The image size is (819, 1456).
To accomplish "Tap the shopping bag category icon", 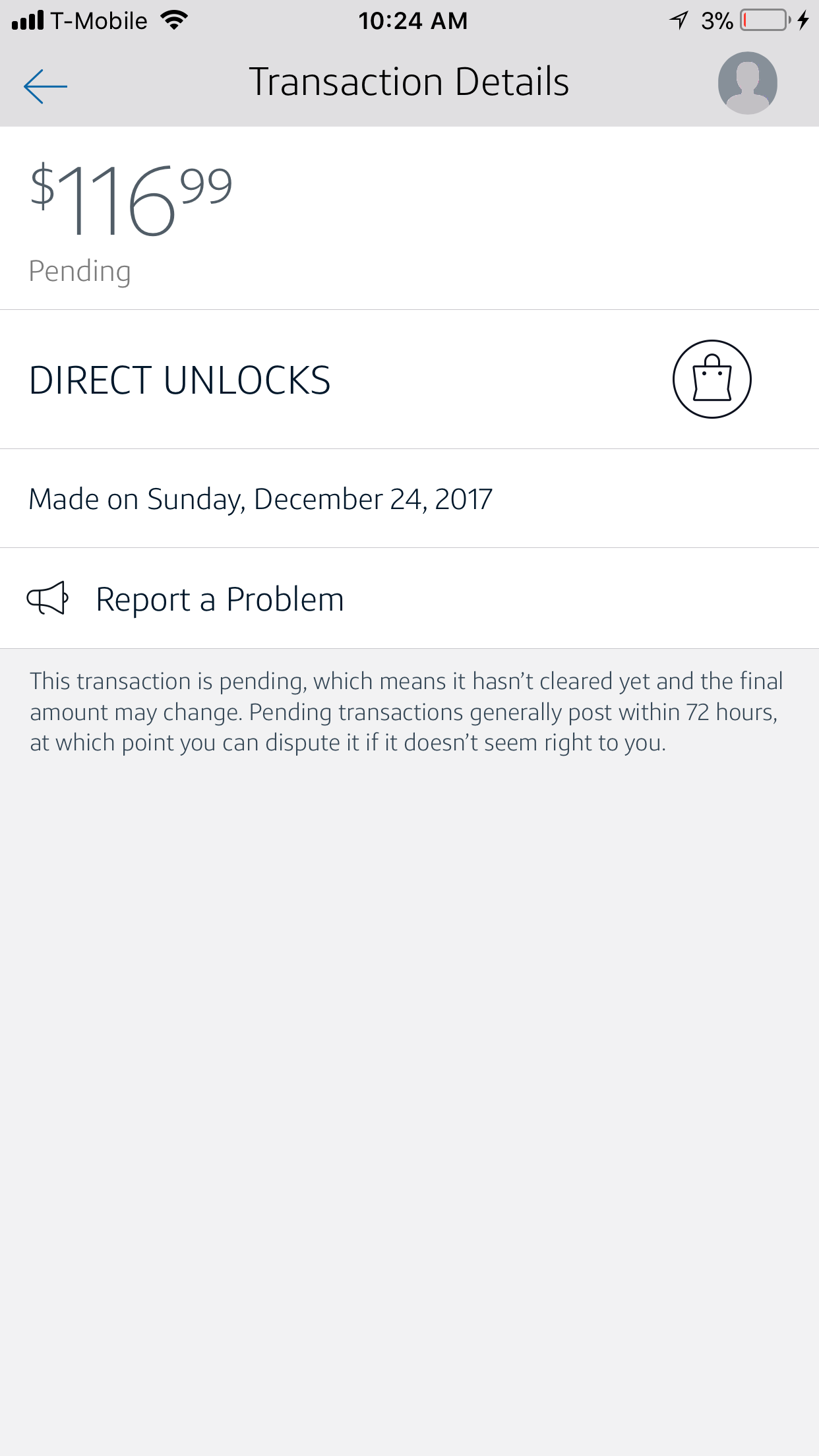I will click(712, 379).
